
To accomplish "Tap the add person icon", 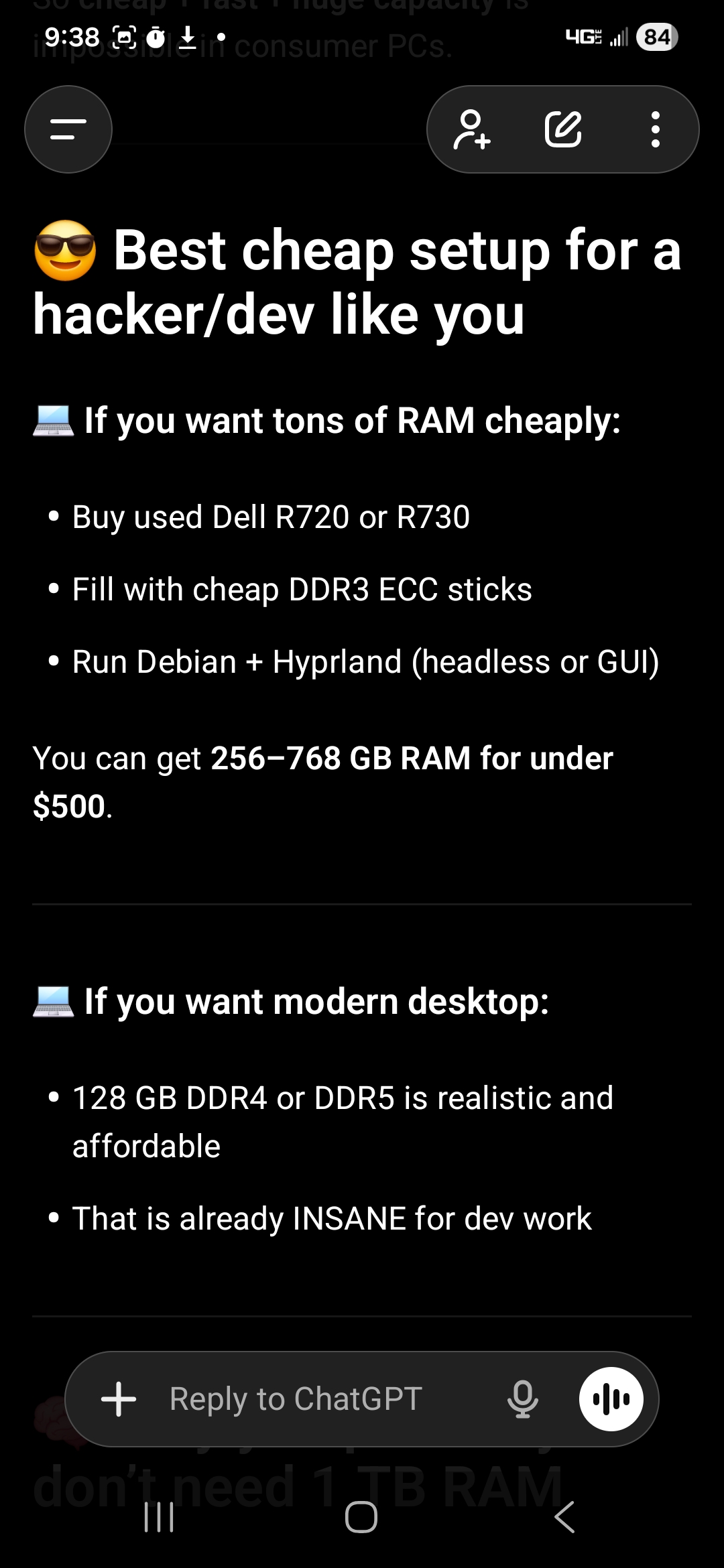I will [472, 129].
